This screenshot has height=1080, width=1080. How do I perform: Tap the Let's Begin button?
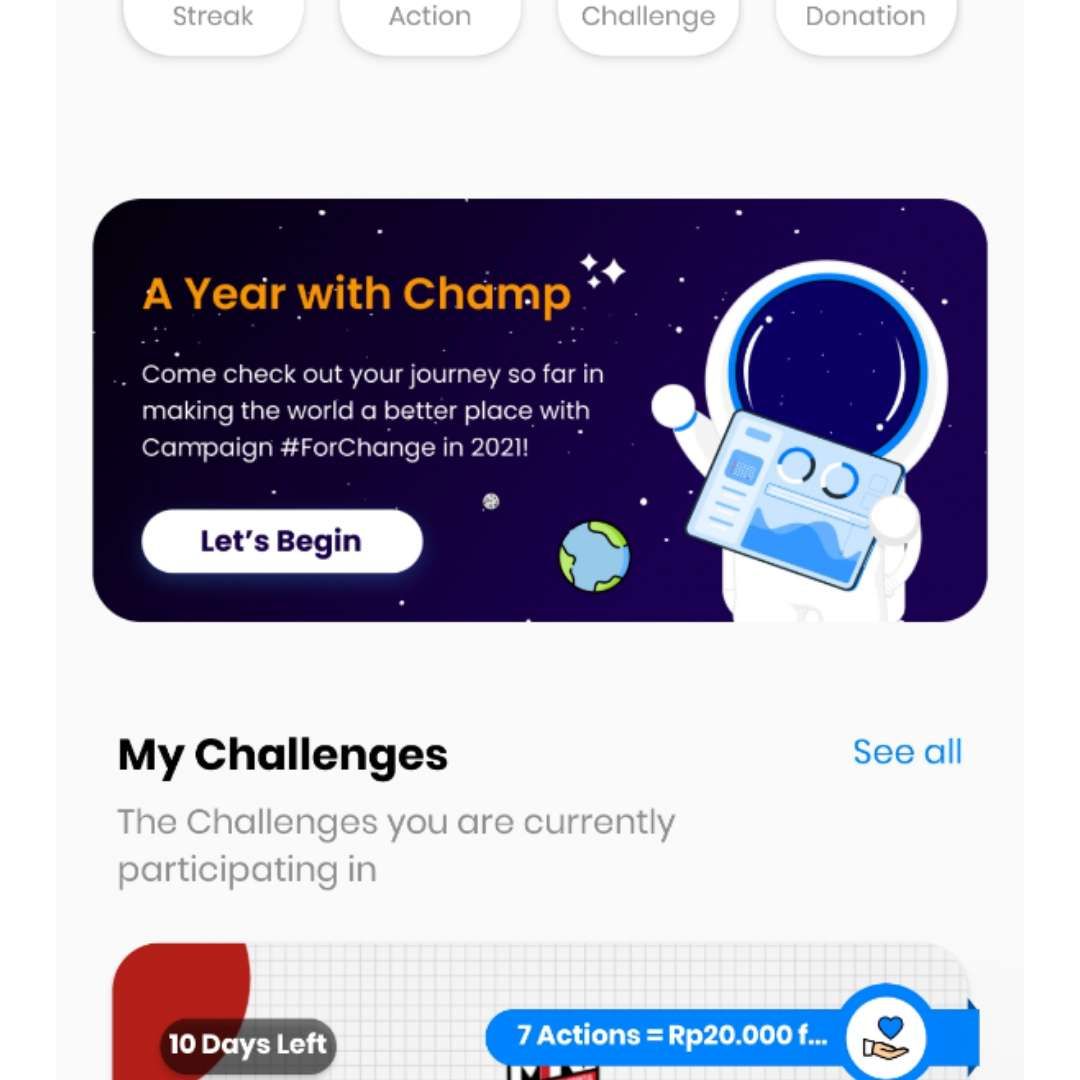pyautogui.click(x=282, y=541)
